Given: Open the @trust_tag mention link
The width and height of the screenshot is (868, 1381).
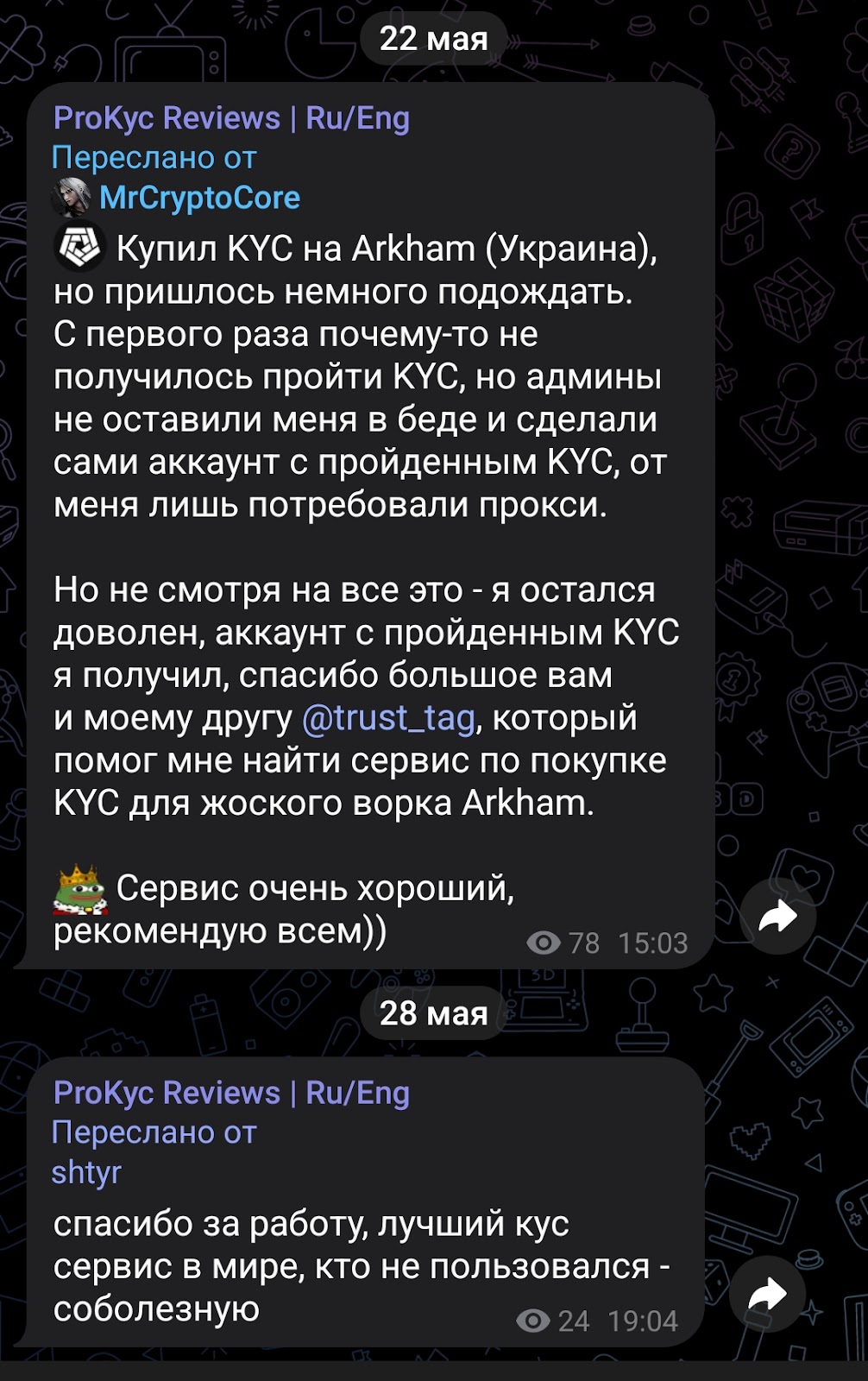Looking at the screenshot, I should pos(388,718).
